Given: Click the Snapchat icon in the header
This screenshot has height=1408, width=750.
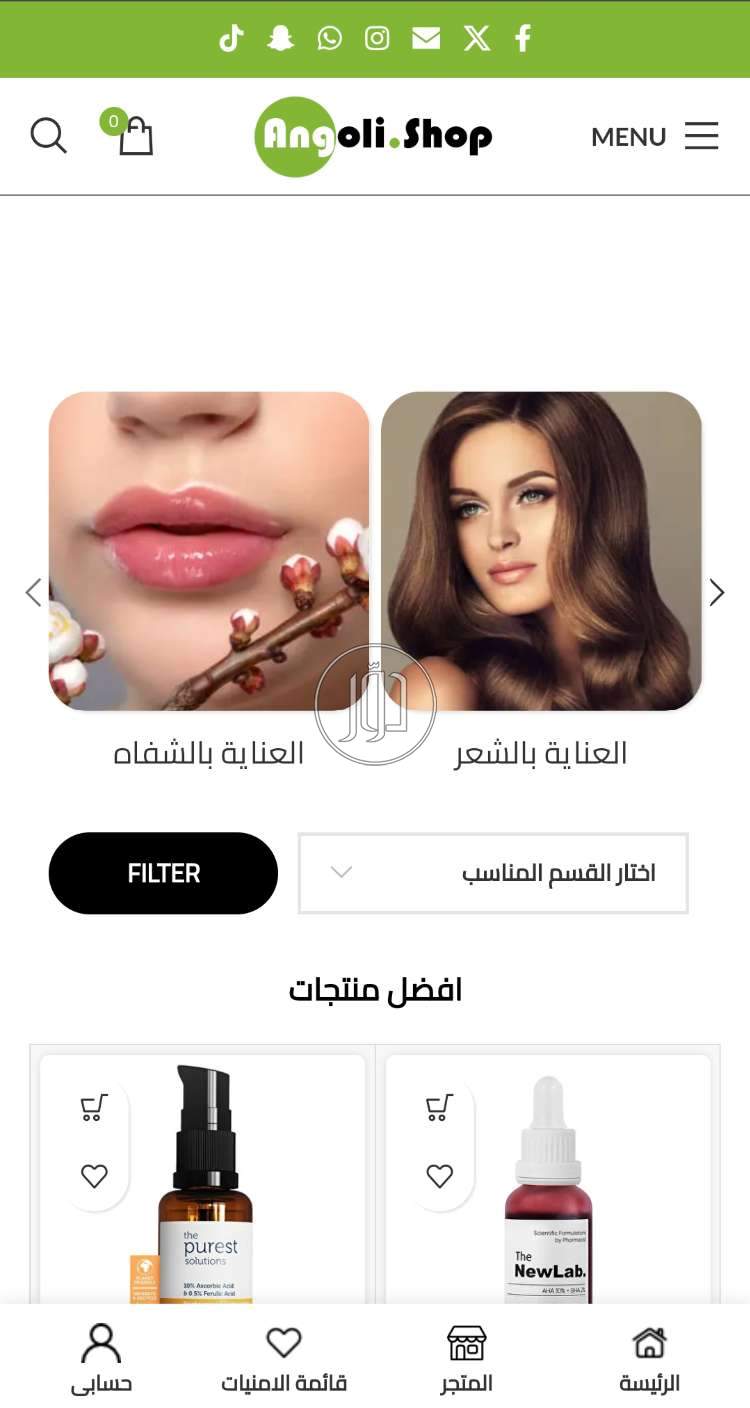Looking at the screenshot, I should 280,39.
